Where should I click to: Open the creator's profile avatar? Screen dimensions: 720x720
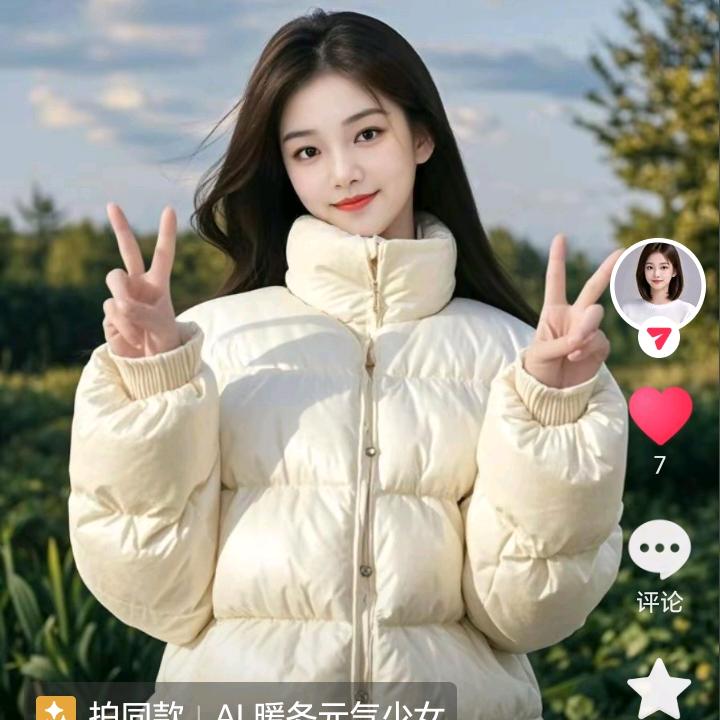pos(658,283)
